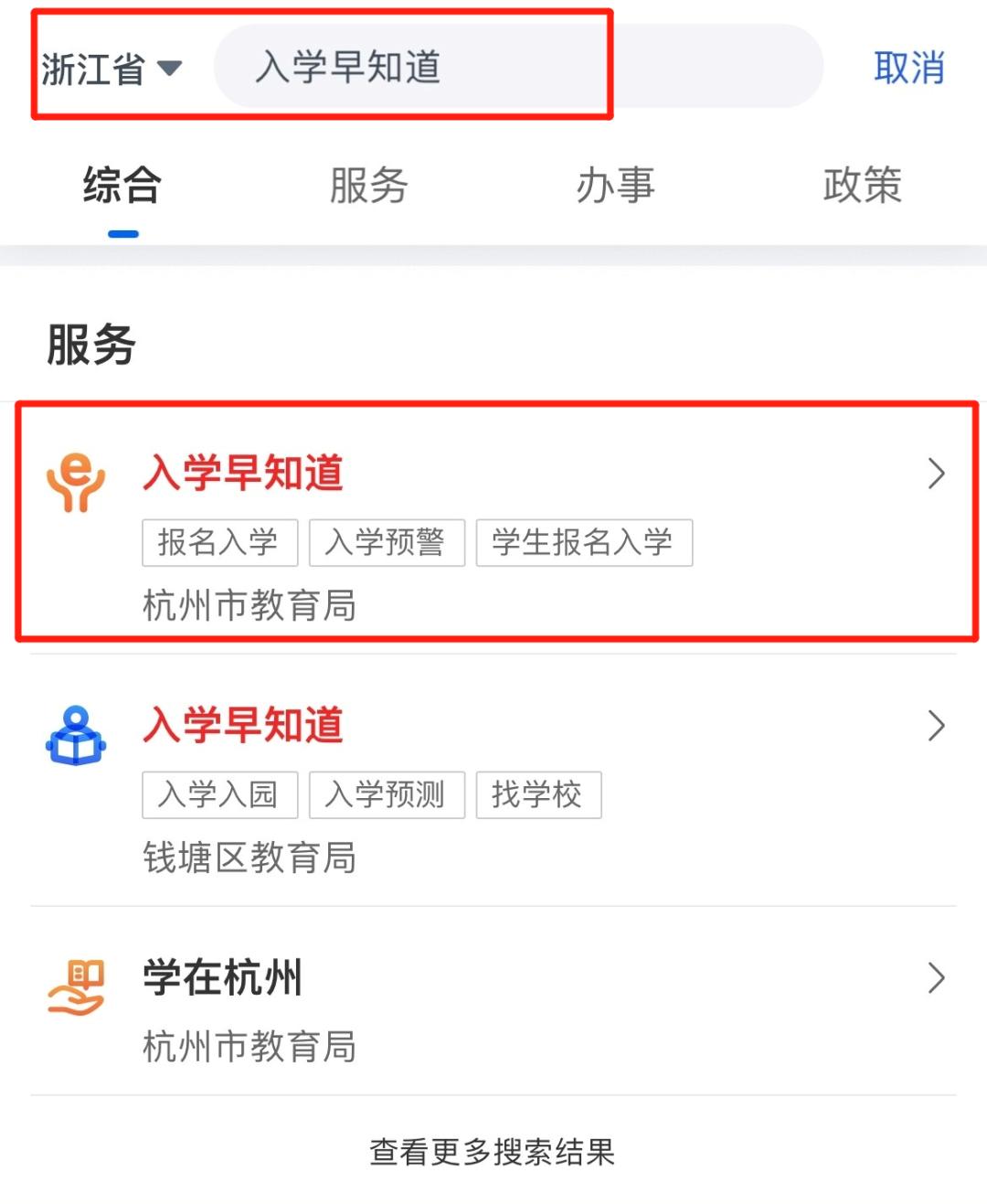The height and width of the screenshot is (1204, 987).
Task: Select the 学生报名入学 tag
Action: pyautogui.click(x=583, y=543)
